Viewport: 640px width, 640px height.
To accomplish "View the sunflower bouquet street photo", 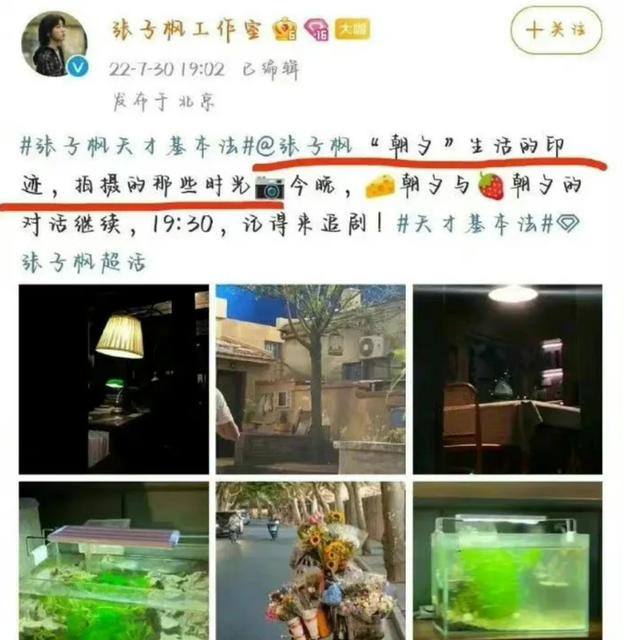I will [310, 560].
